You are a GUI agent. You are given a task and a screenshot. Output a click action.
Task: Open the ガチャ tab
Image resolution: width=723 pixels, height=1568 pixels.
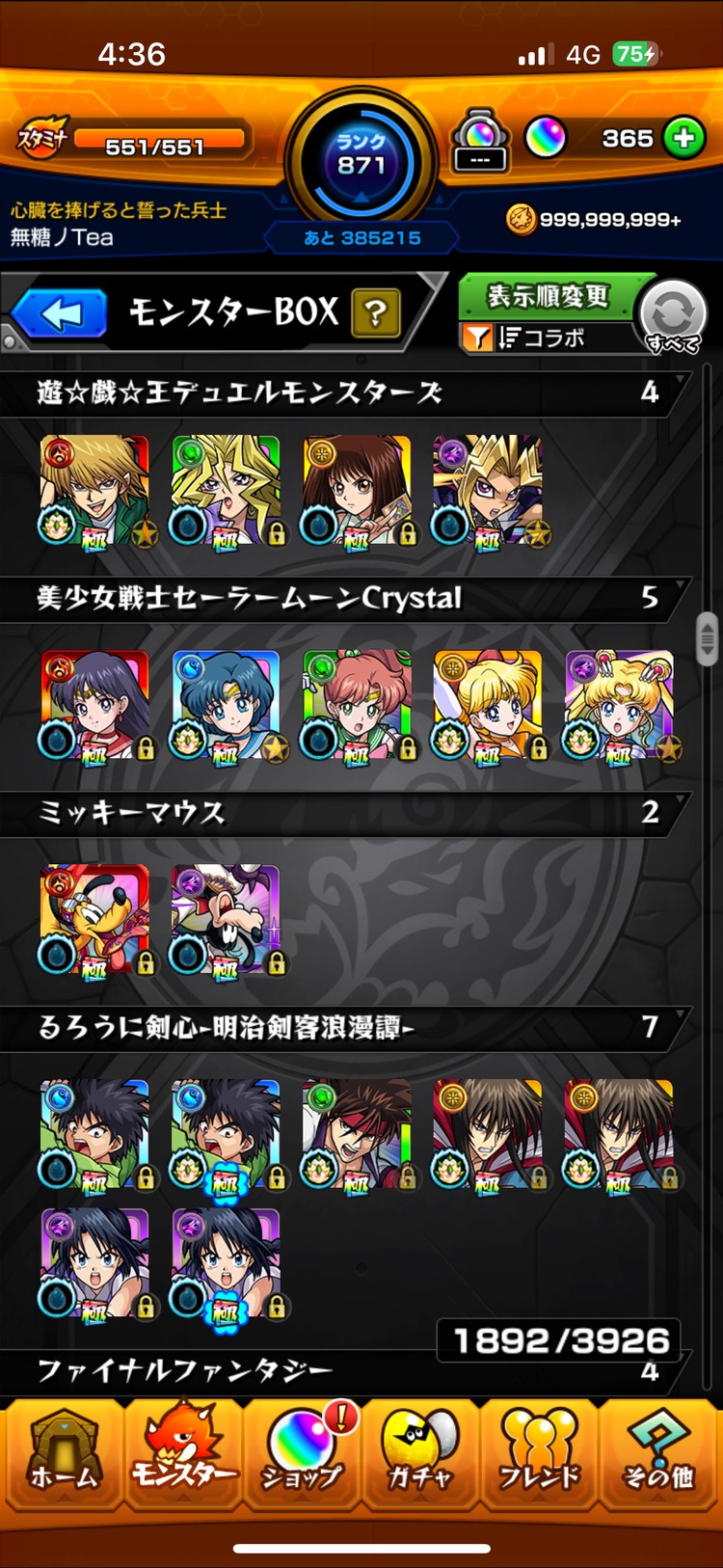[420, 1454]
